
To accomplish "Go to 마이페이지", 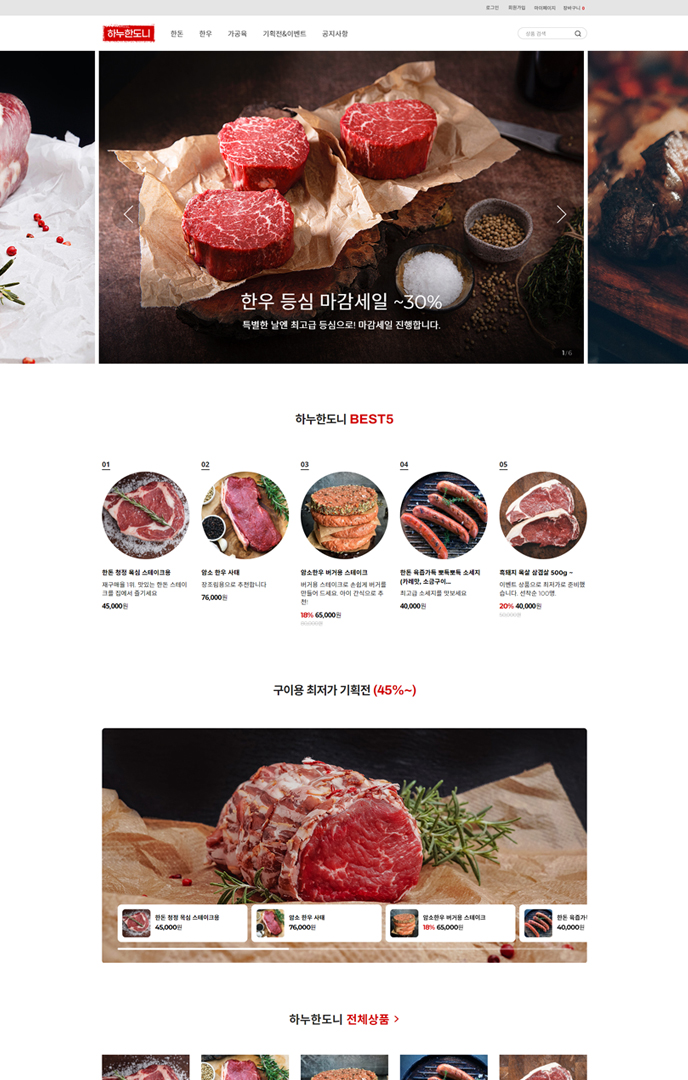I will pyautogui.click(x=544, y=7).
